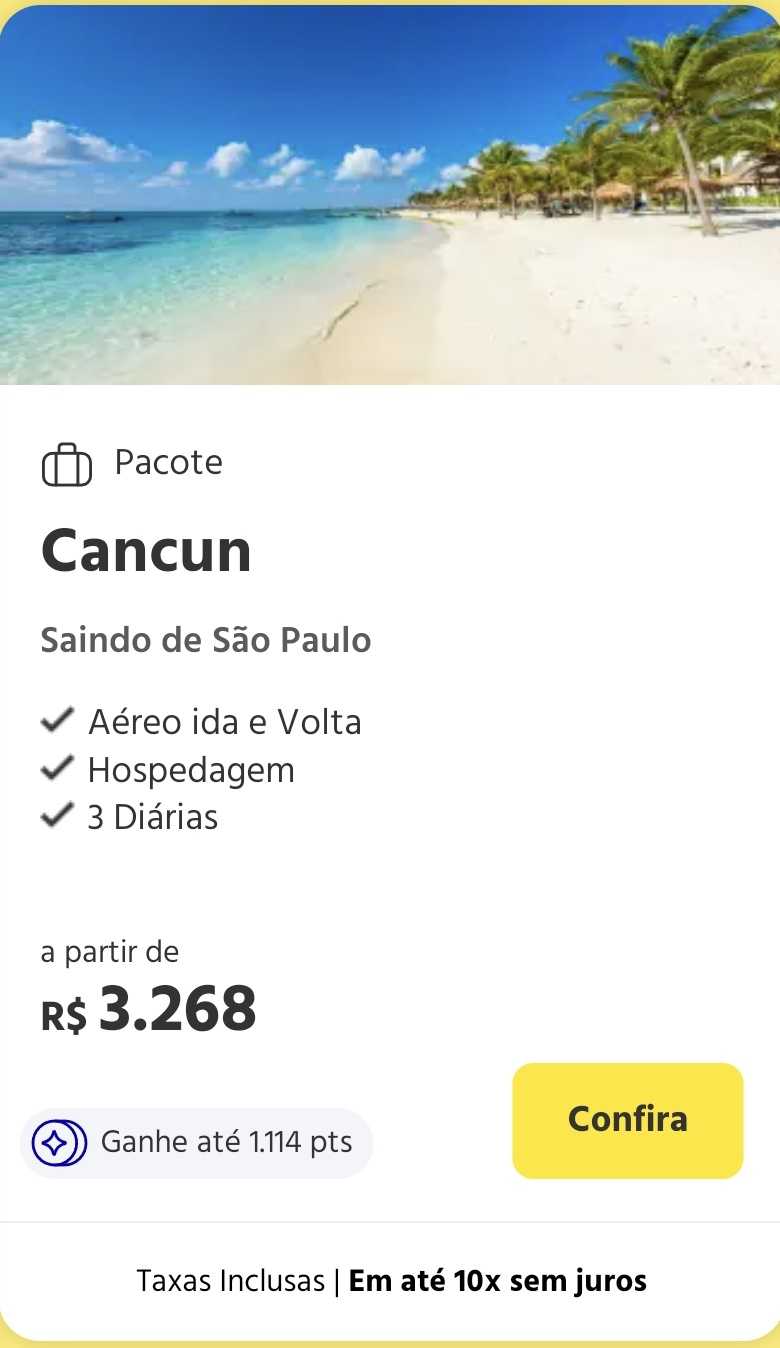Open the Cancun package beach photo
Viewport: 780px width, 1348px height.
coord(390,195)
